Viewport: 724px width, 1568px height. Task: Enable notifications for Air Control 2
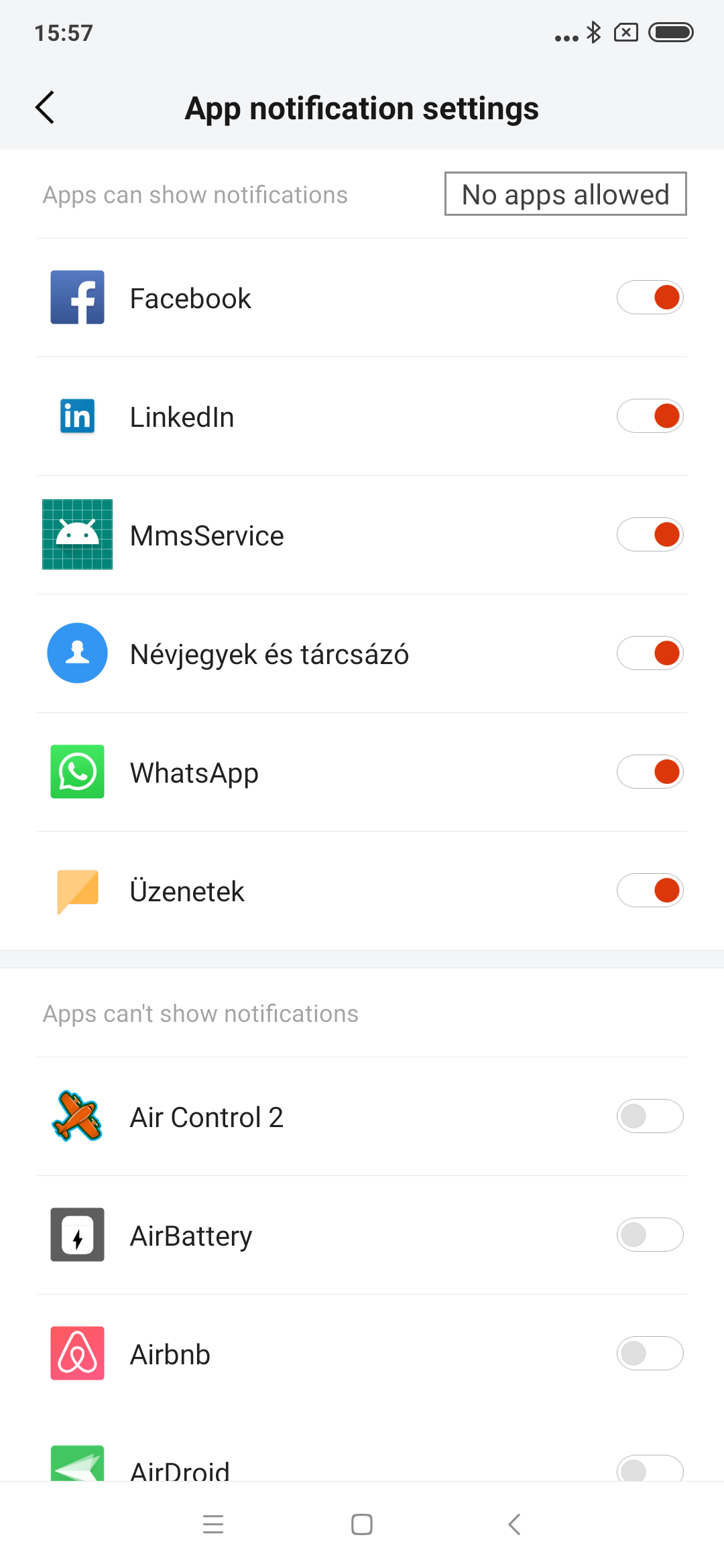pyautogui.click(x=650, y=1116)
